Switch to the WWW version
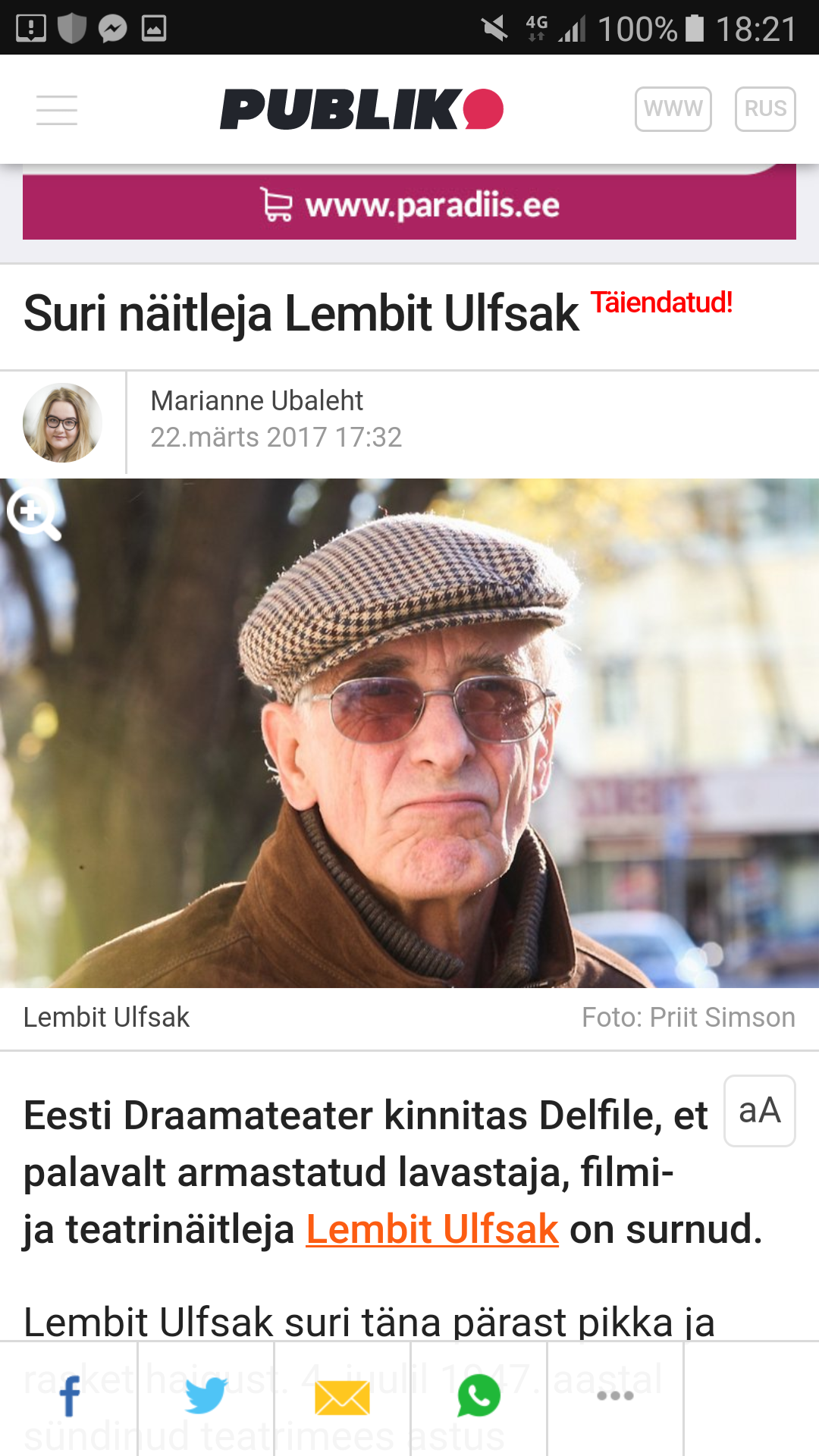Image resolution: width=819 pixels, height=1456 pixels. 673,109
